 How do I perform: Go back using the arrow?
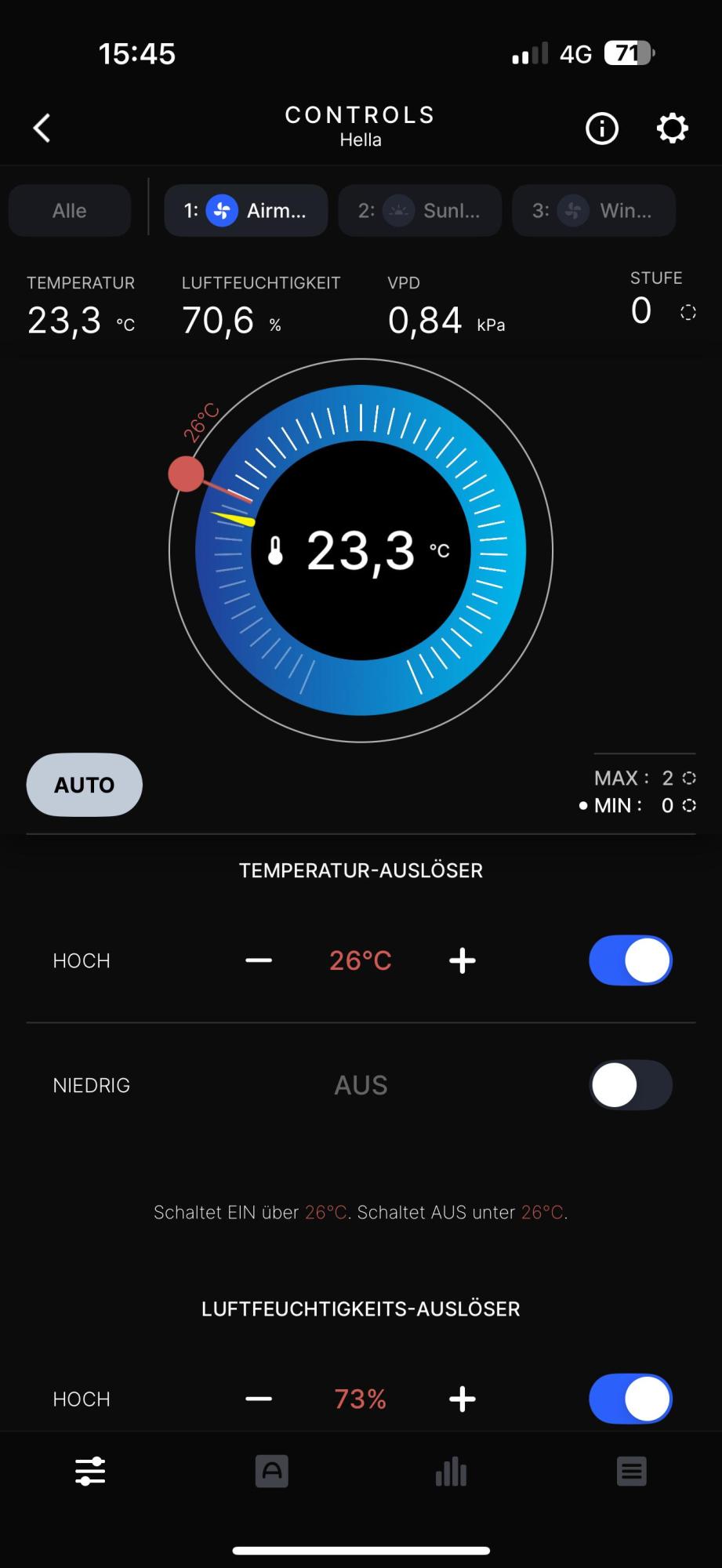pyautogui.click(x=42, y=128)
